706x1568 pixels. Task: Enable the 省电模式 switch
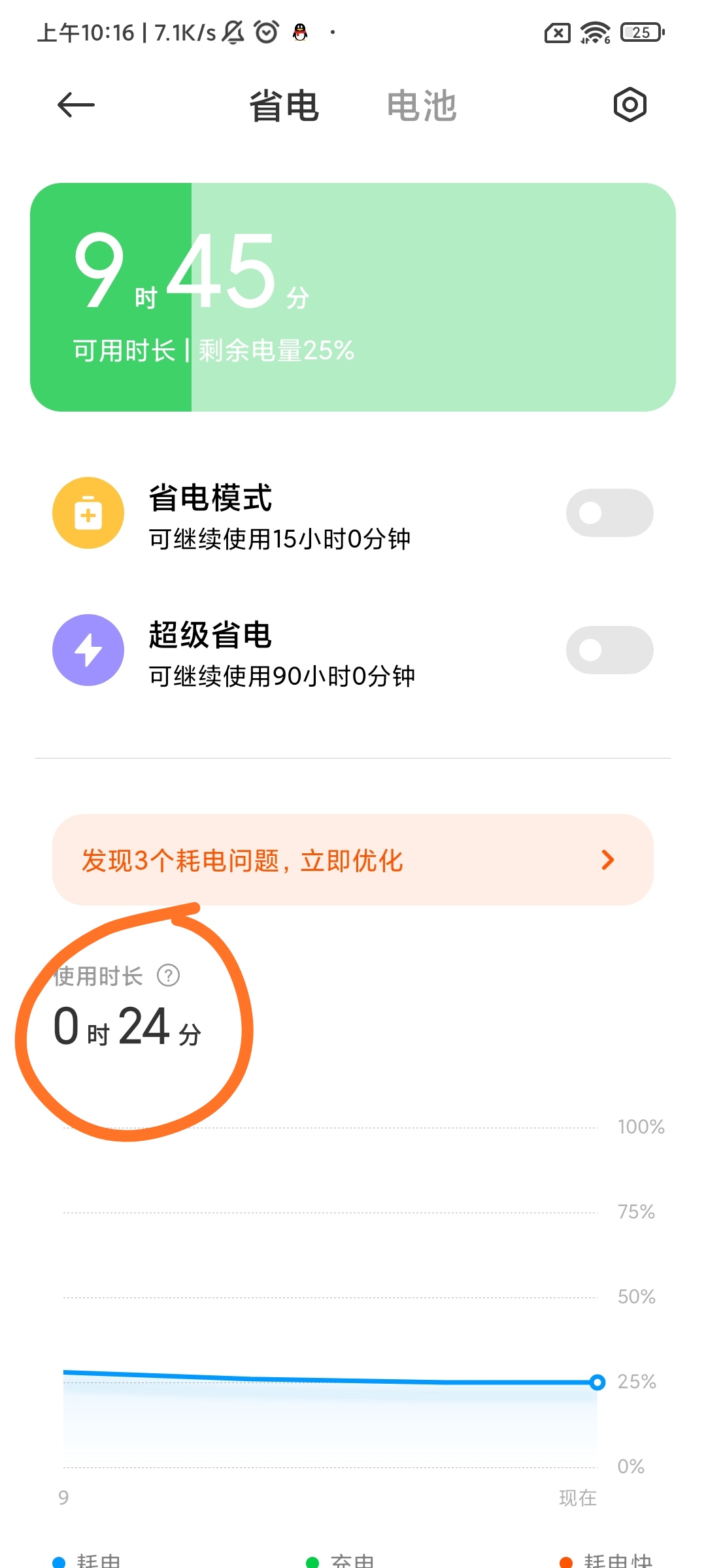[609, 513]
